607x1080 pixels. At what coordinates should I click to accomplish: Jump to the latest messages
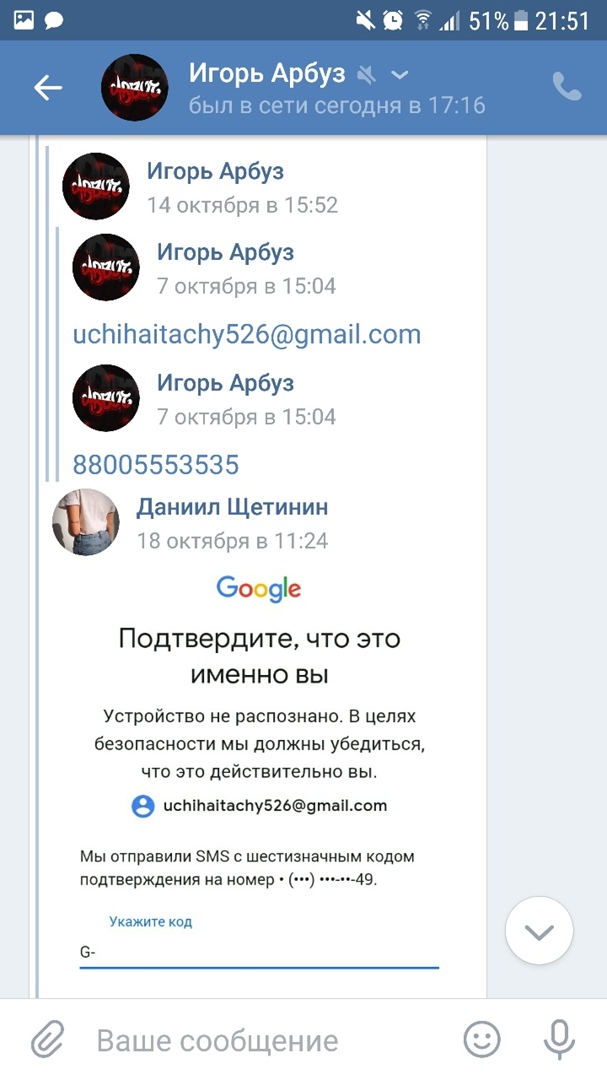tap(539, 932)
